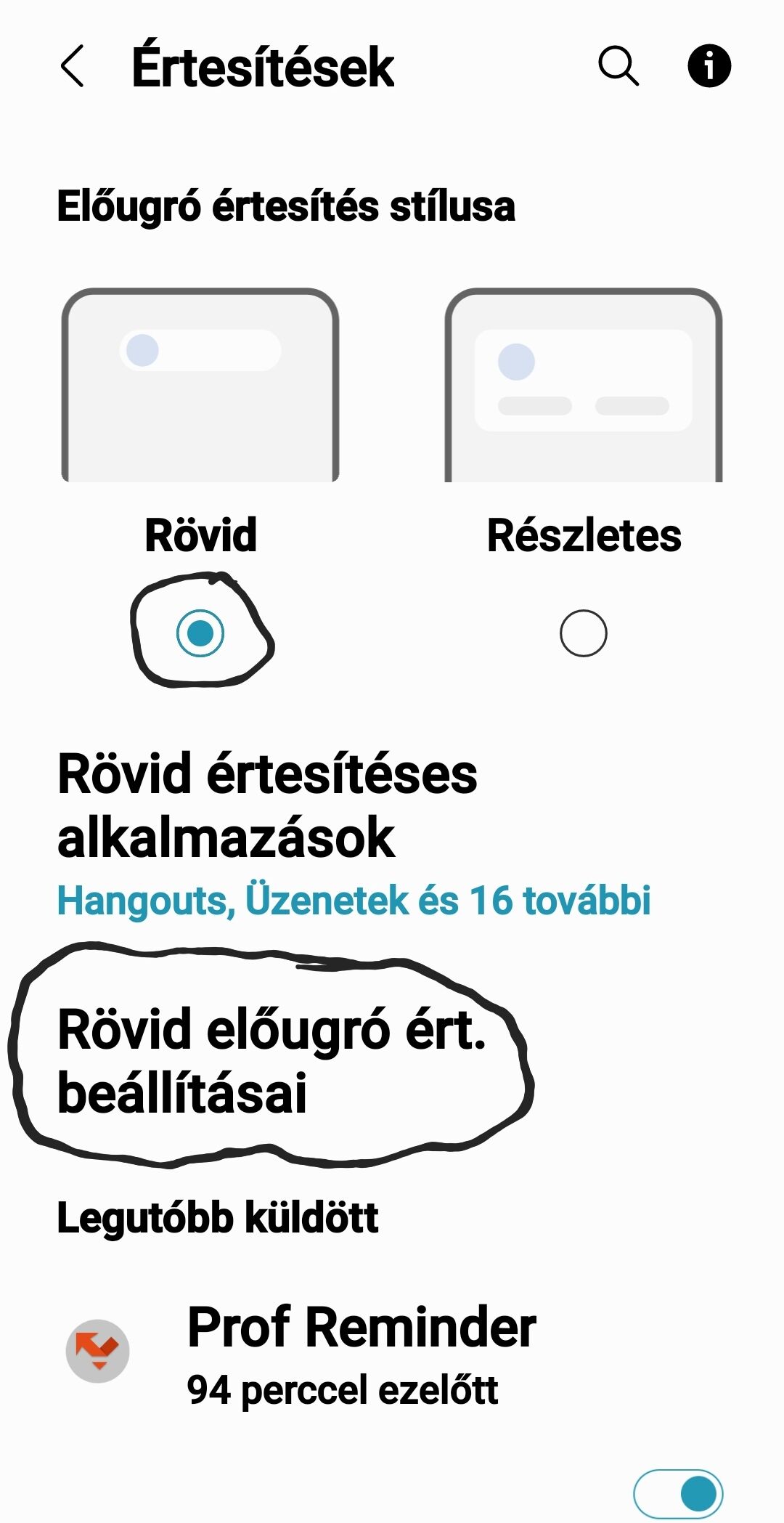Viewport: 784px width, 1523px height.
Task: Go back from Értesítések
Action: tap(73, 66)
